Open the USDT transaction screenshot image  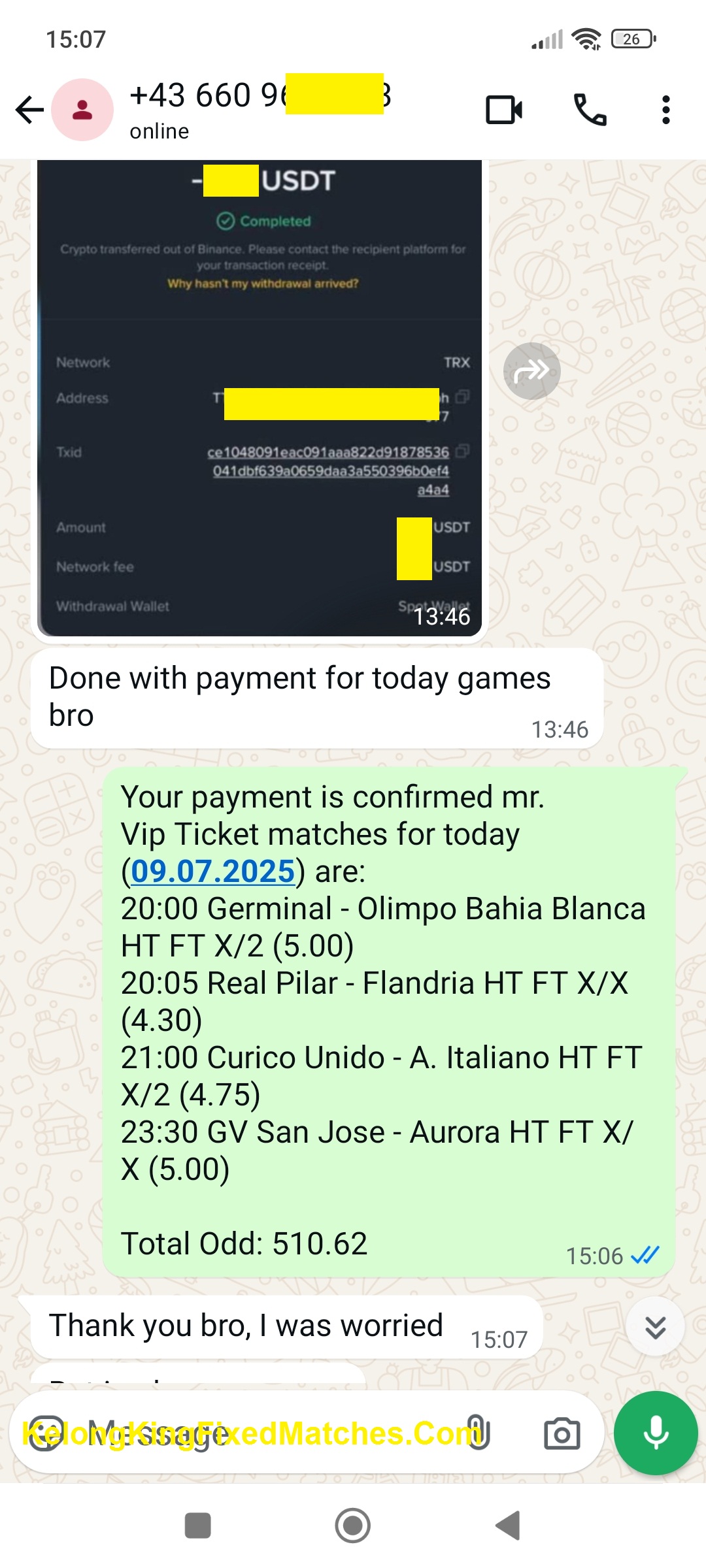pyautogui.click(x=260, y=399)
